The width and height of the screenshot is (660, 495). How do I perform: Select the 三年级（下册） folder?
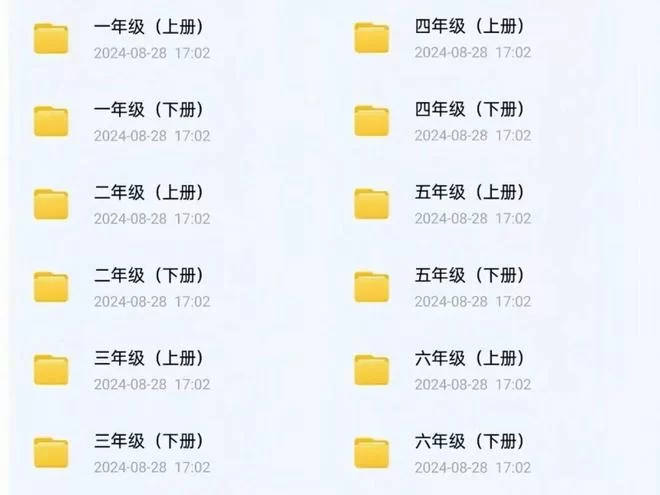pos(52,453)
